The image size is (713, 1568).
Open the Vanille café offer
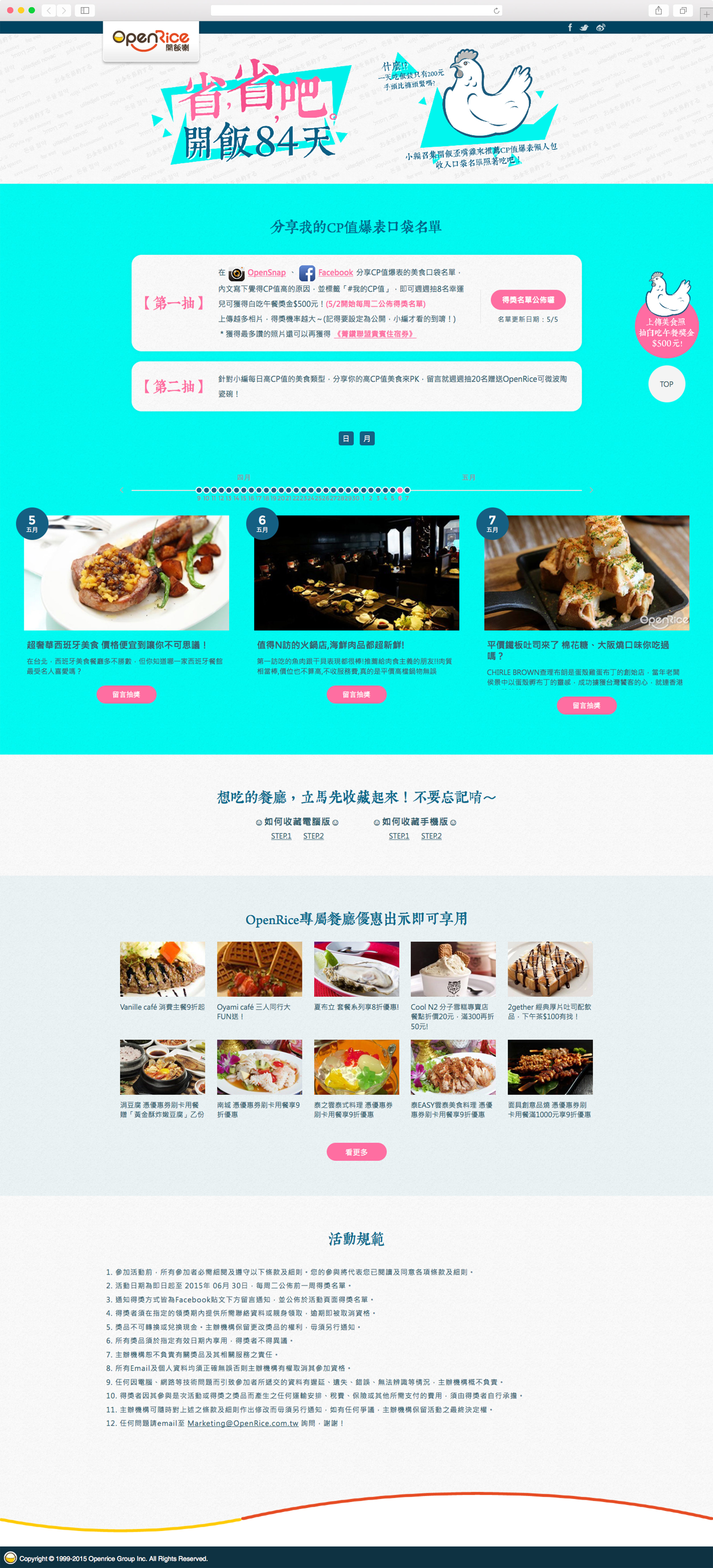point(162,969)
